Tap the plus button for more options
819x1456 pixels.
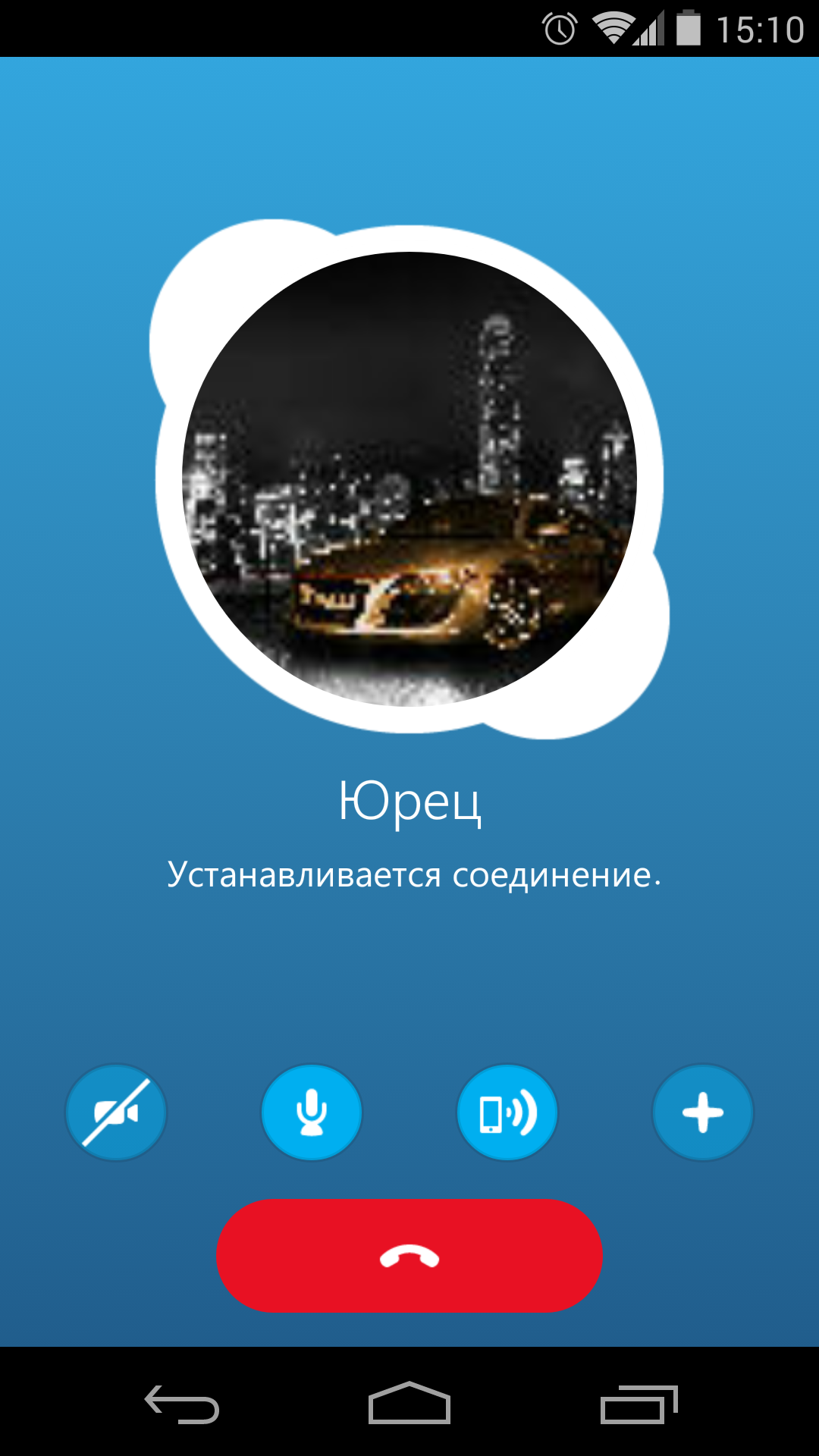pos(703,1112)
